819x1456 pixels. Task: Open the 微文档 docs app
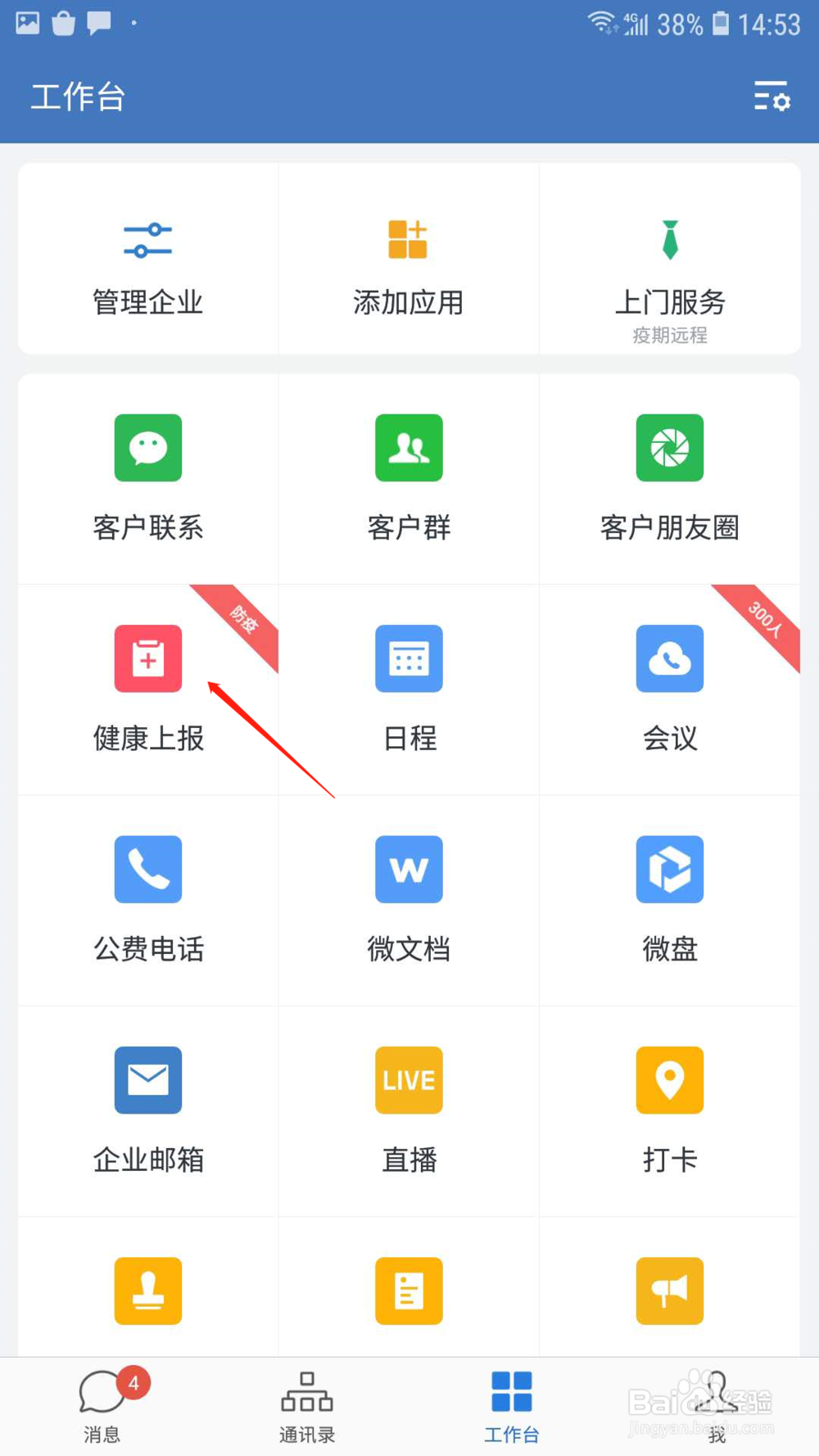pos(409,870)
